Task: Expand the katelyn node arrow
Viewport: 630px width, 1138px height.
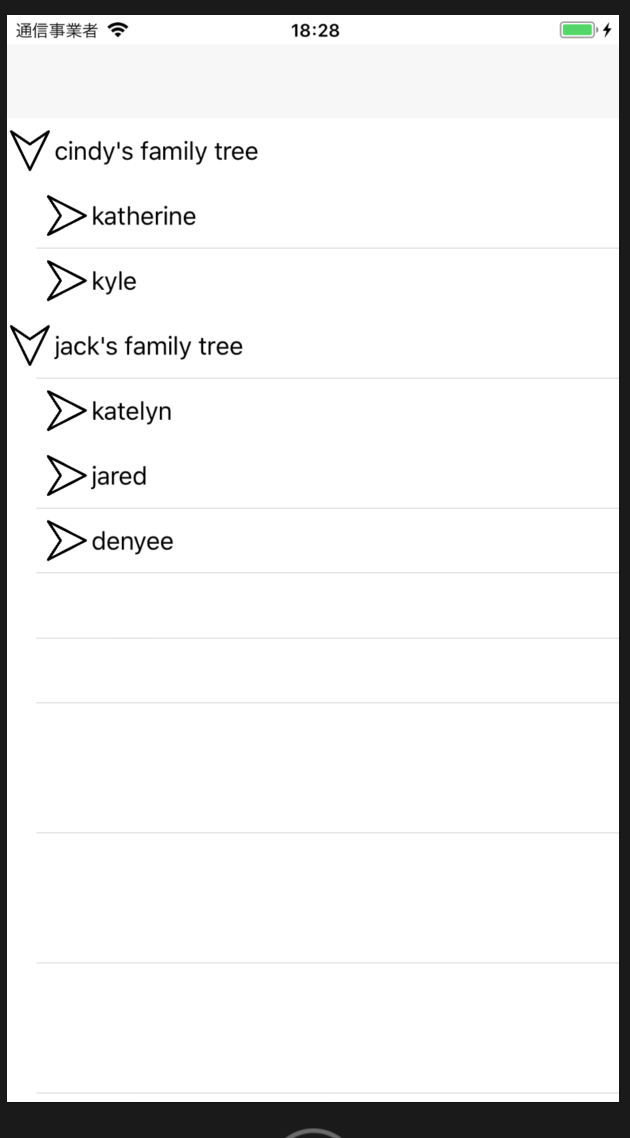Action: point(67,411)
